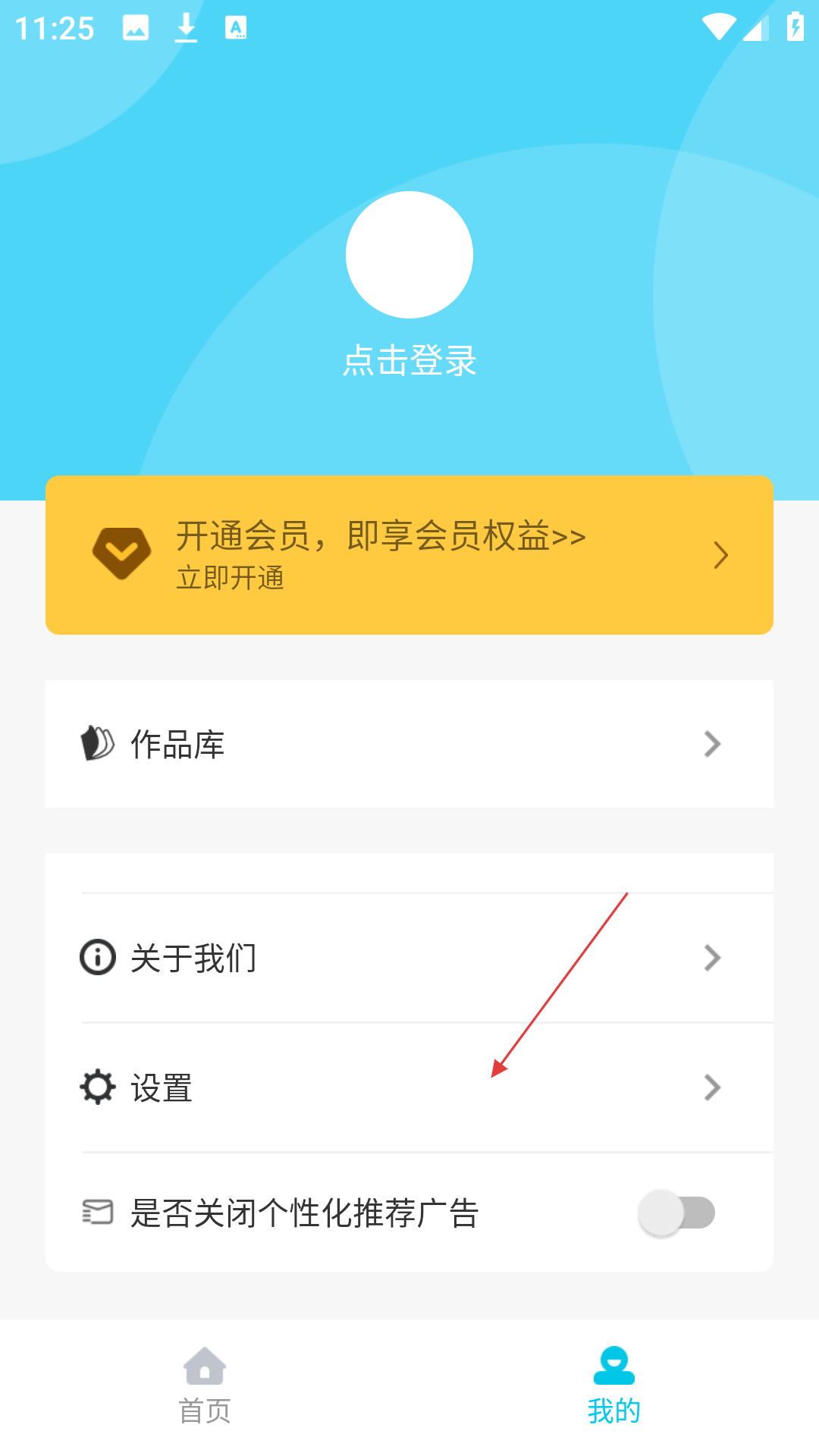Open 关于我们 page

tap(409, 958)
